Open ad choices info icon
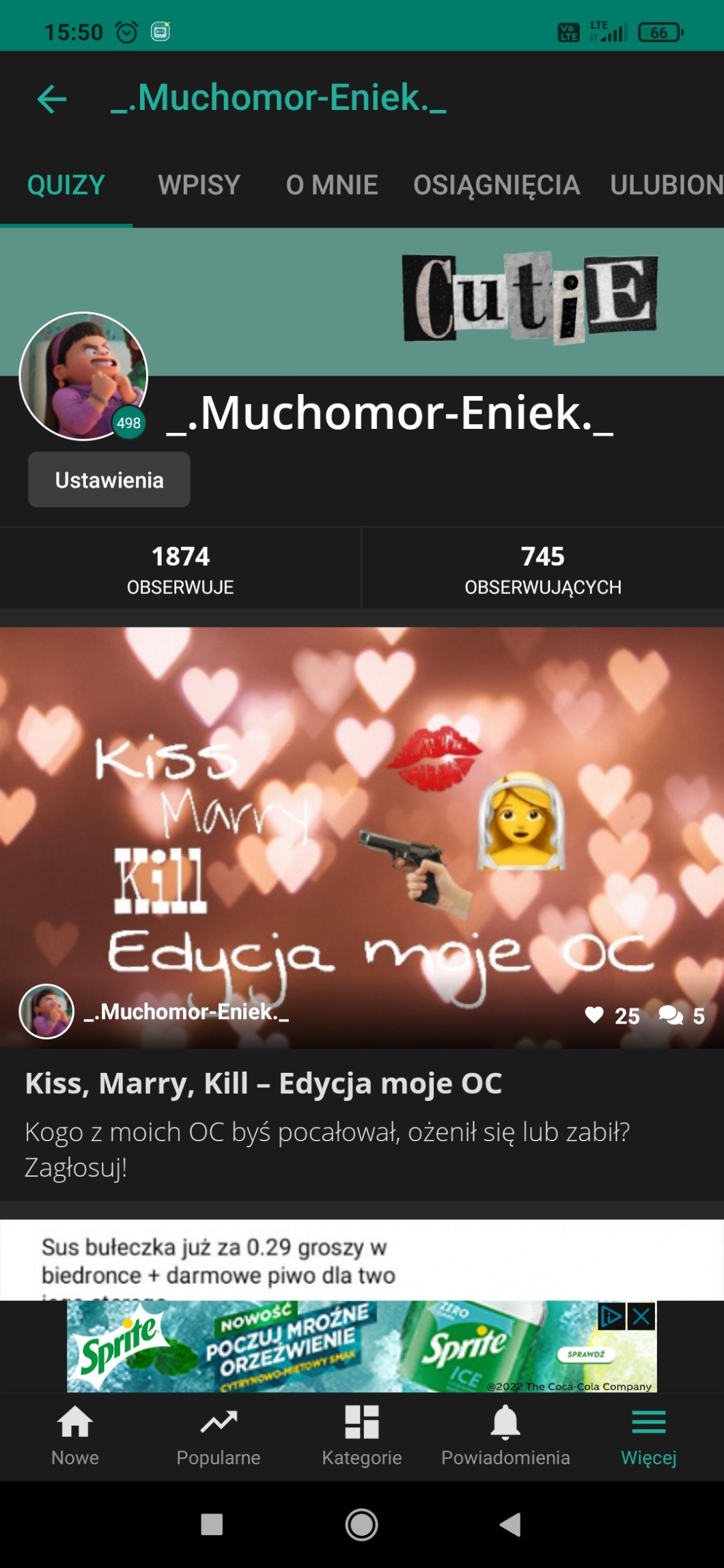This screenshot has height=1568, width=724. [x=611, y=1316]
